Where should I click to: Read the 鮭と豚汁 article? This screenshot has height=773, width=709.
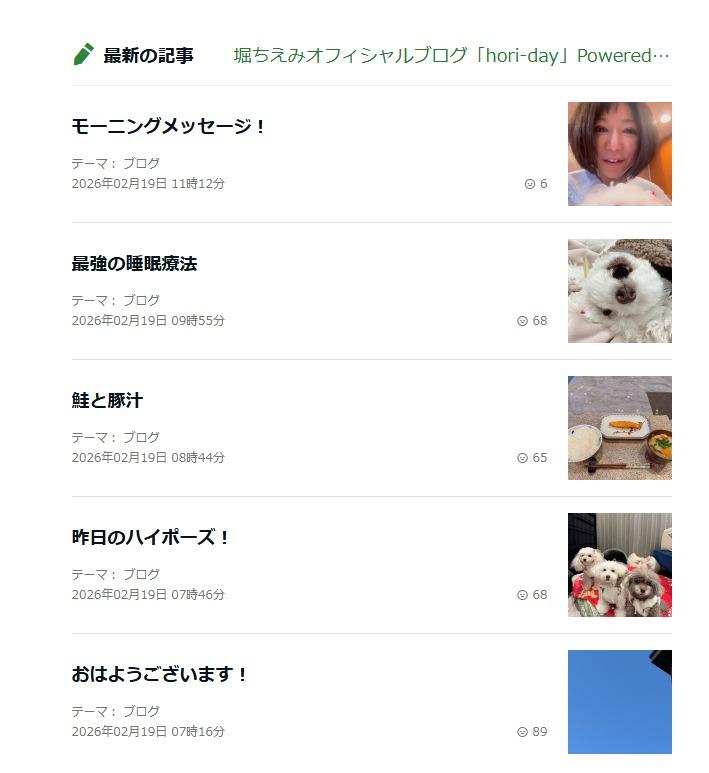point(107,401)
